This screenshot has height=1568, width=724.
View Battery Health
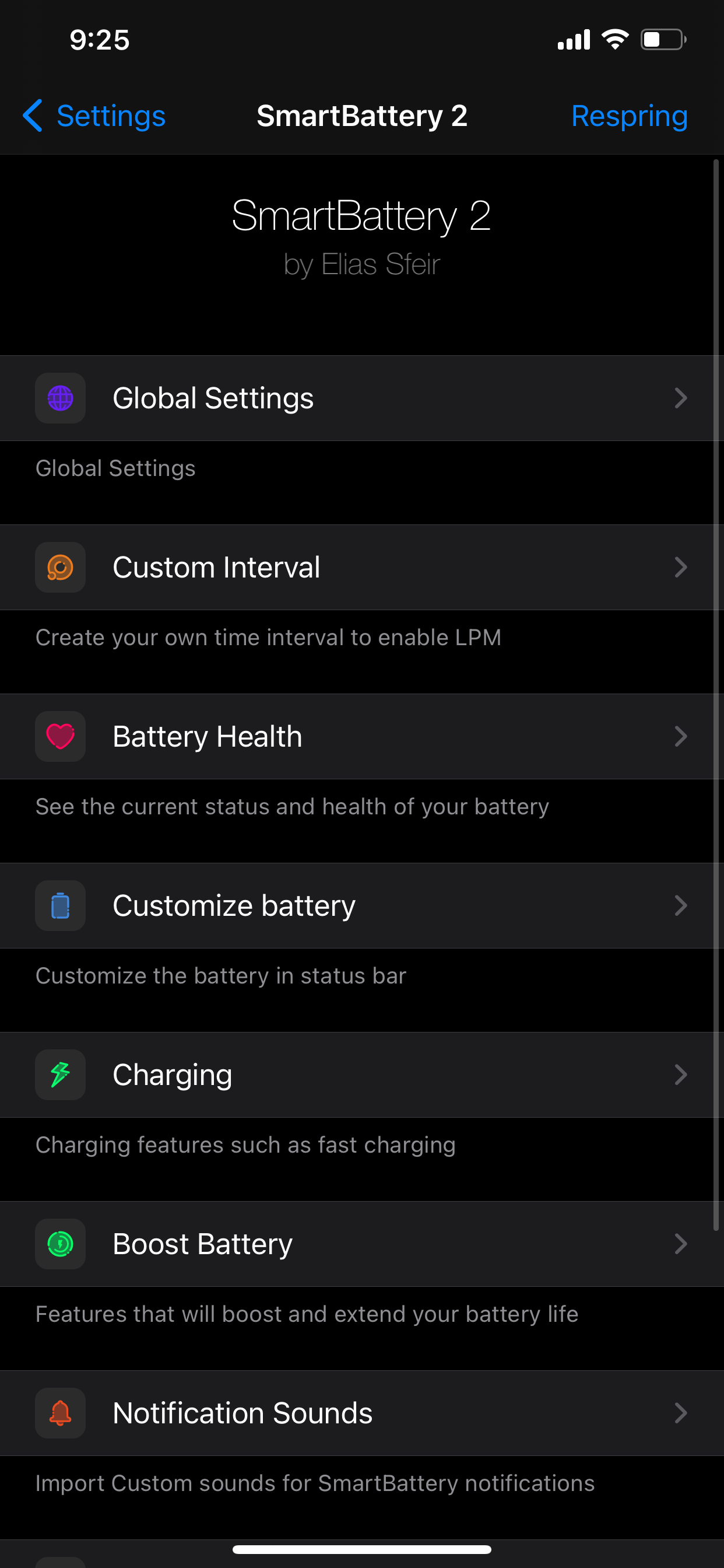click(x=362, y=737)
